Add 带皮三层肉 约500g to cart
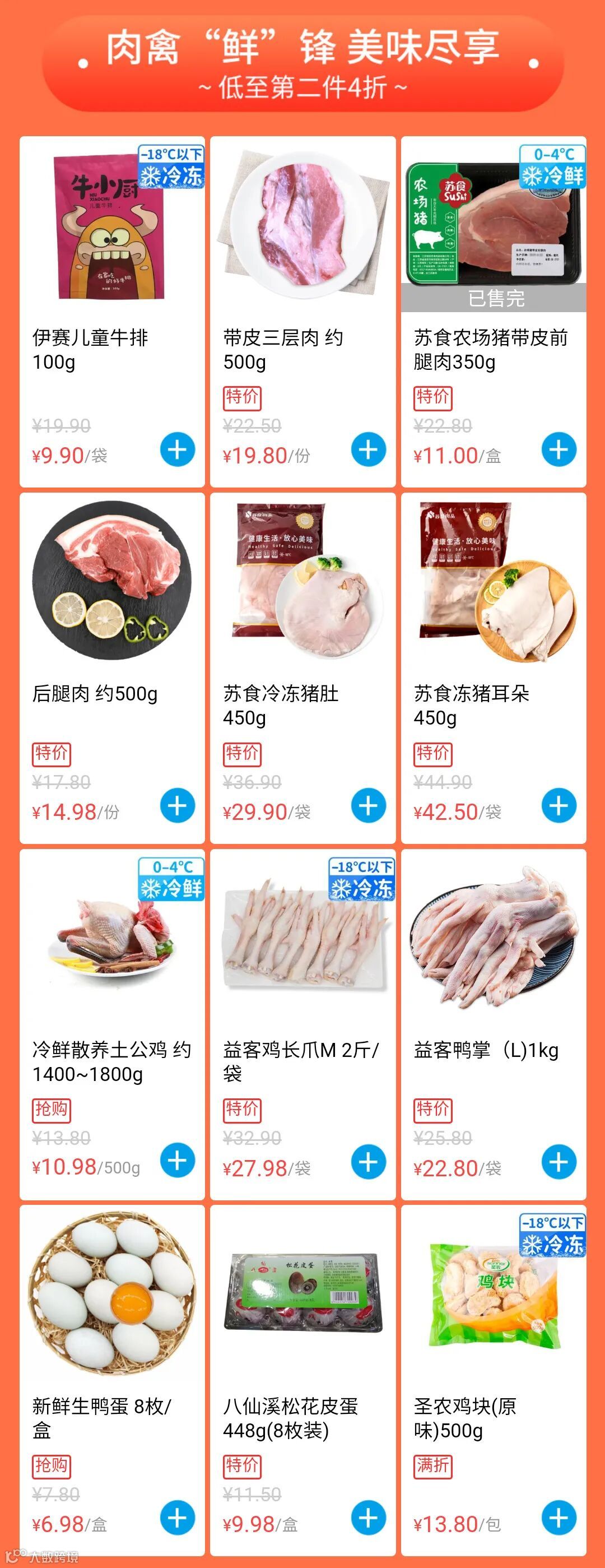This screenshot has height=1568, width=605. click(368, 450)
